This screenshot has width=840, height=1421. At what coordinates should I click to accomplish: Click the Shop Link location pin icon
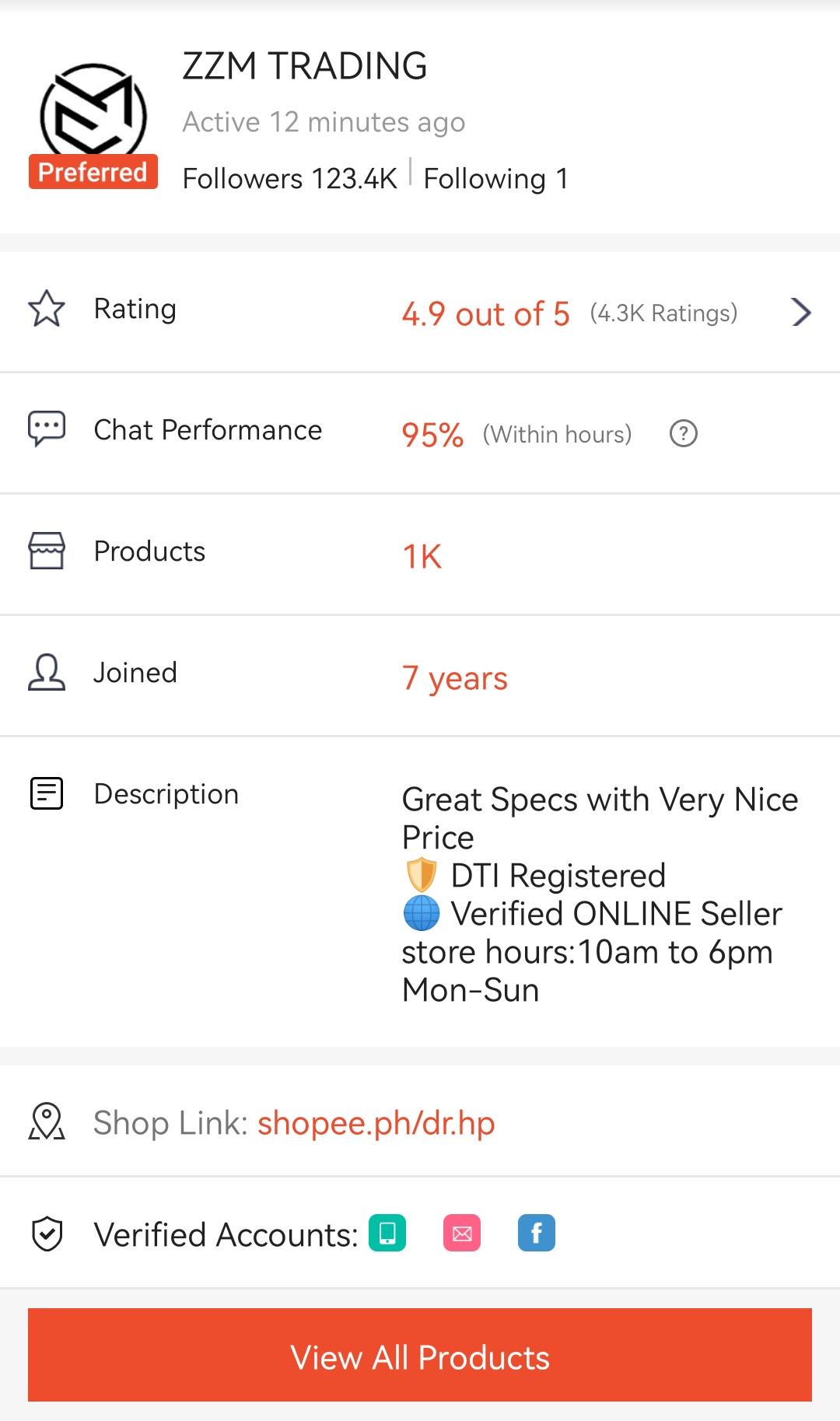[x=47, y=1122]
